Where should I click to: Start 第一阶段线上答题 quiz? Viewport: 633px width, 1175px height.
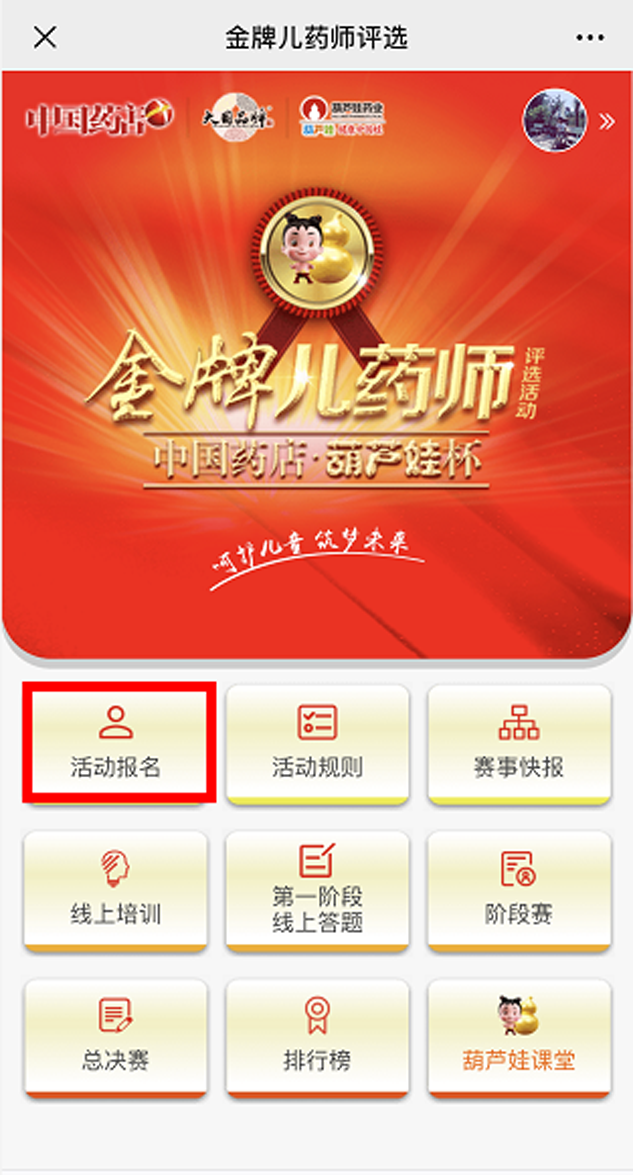pos(317,889)
